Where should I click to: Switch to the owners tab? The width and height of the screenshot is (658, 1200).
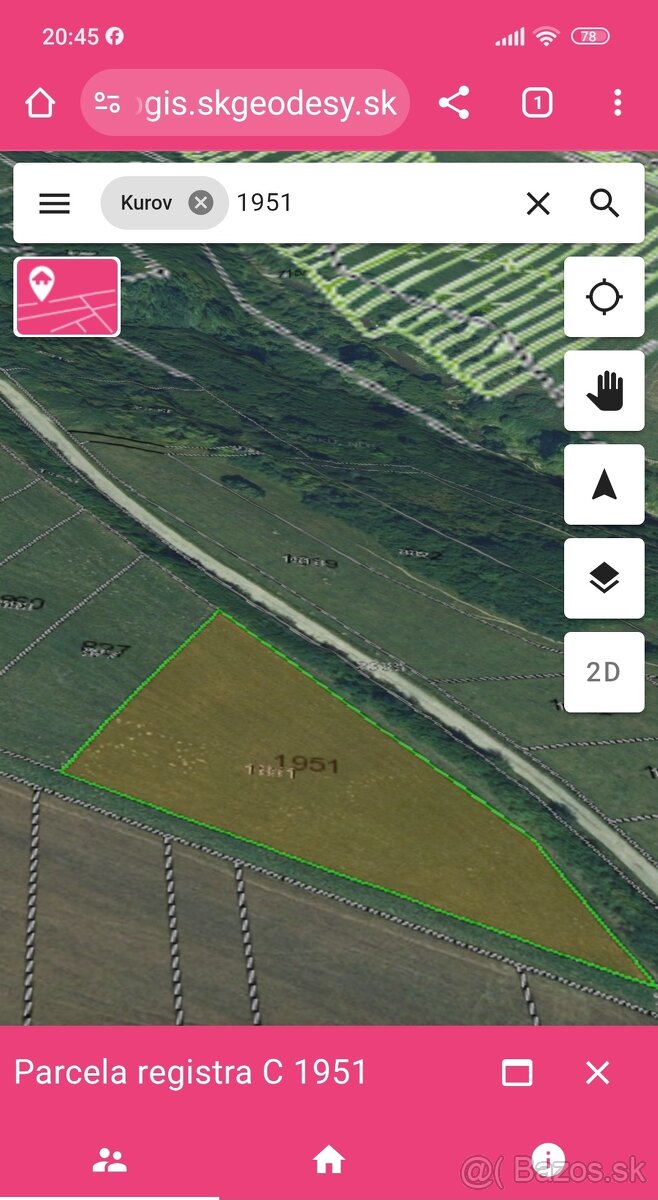109,1160
